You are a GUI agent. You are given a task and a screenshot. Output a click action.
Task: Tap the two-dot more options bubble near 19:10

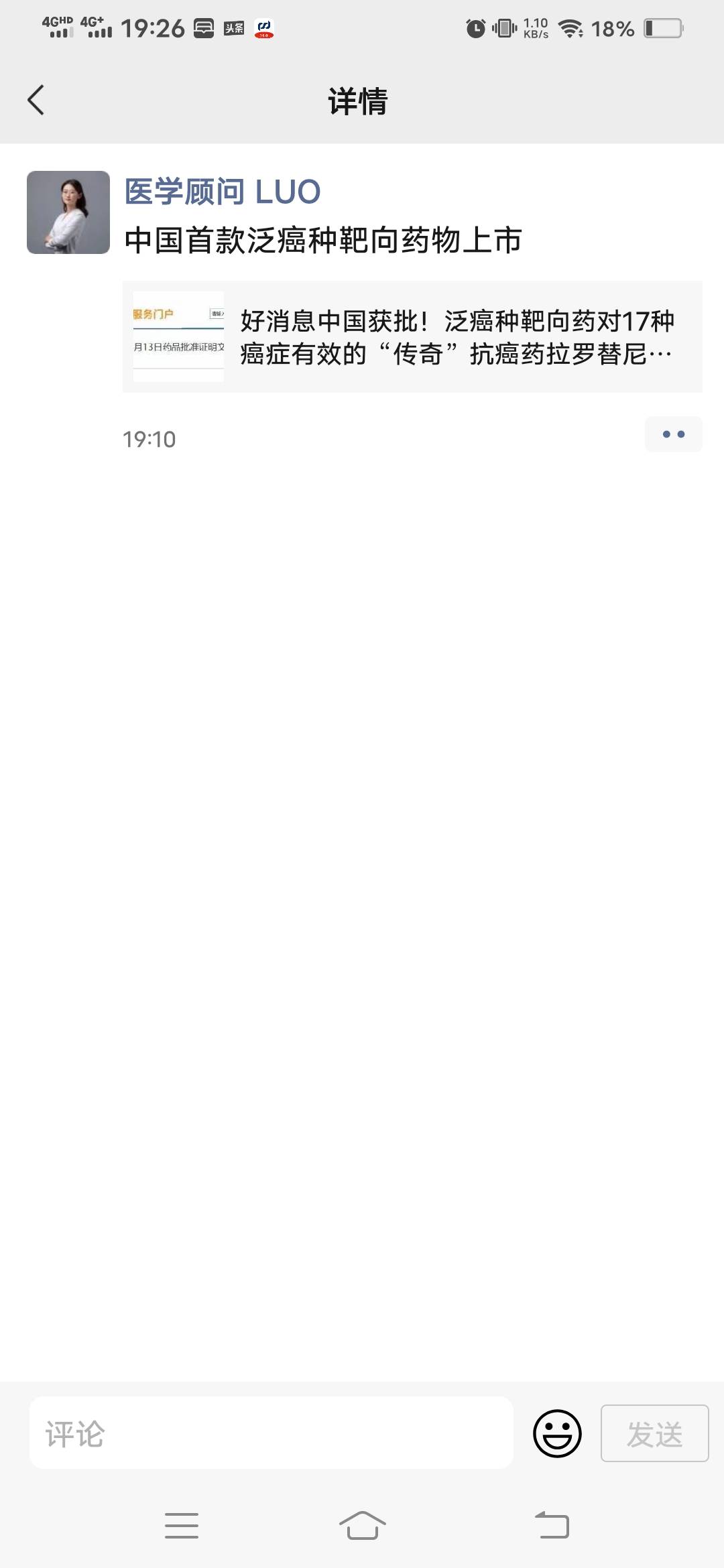point(673,434)
